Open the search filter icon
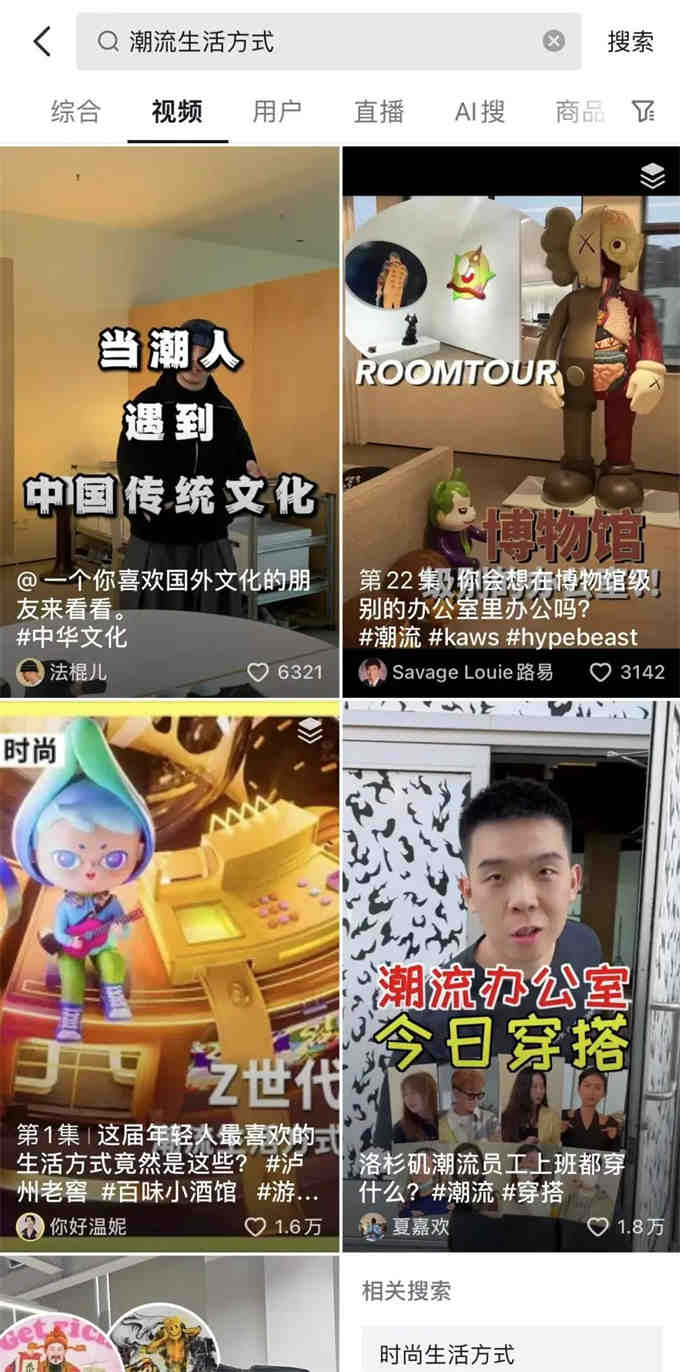The width and height of the screenshot is (680, 1372). [x=645, y=111]
